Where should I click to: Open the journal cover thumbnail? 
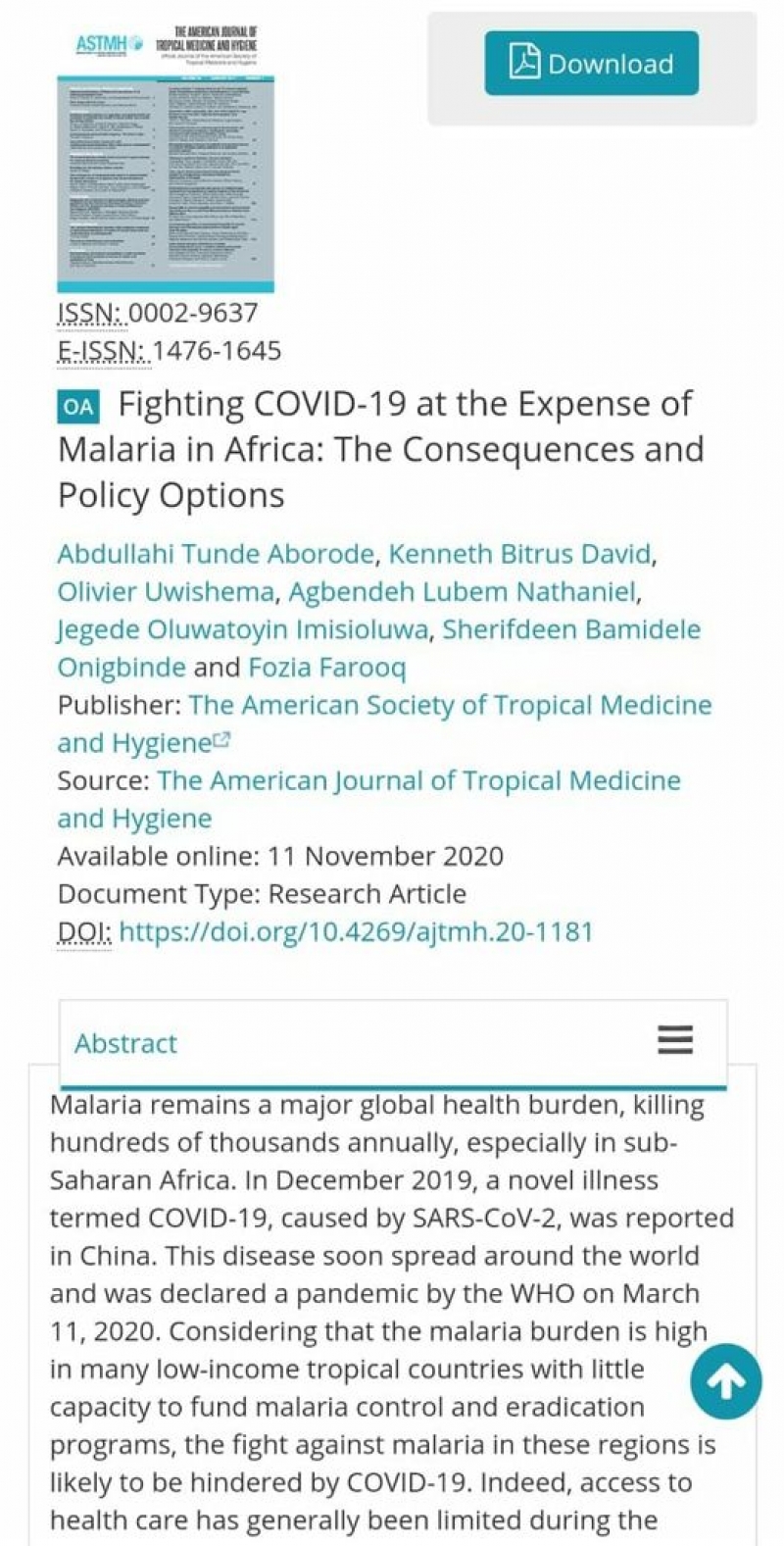click(166, 158)
